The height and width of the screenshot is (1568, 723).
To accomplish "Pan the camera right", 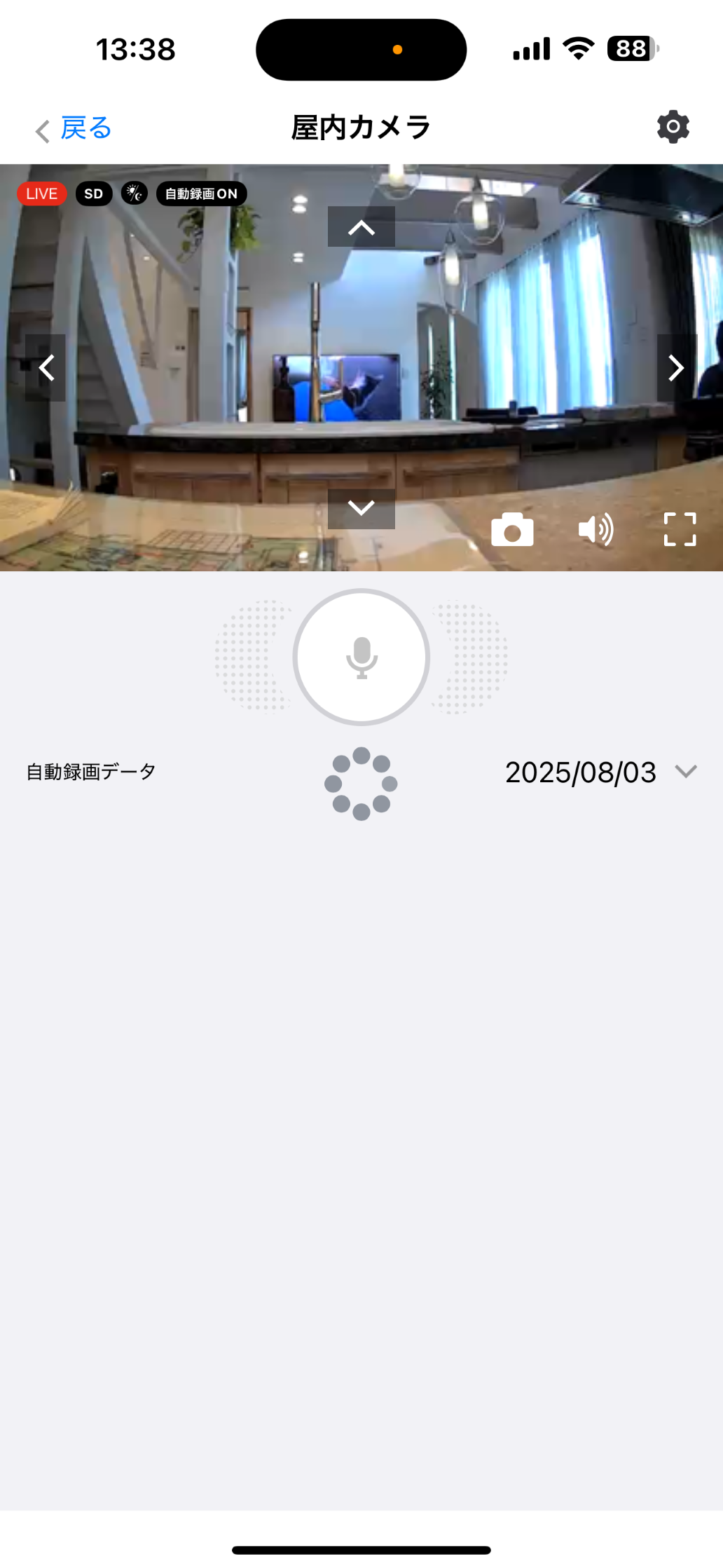I will click(676, 368).
